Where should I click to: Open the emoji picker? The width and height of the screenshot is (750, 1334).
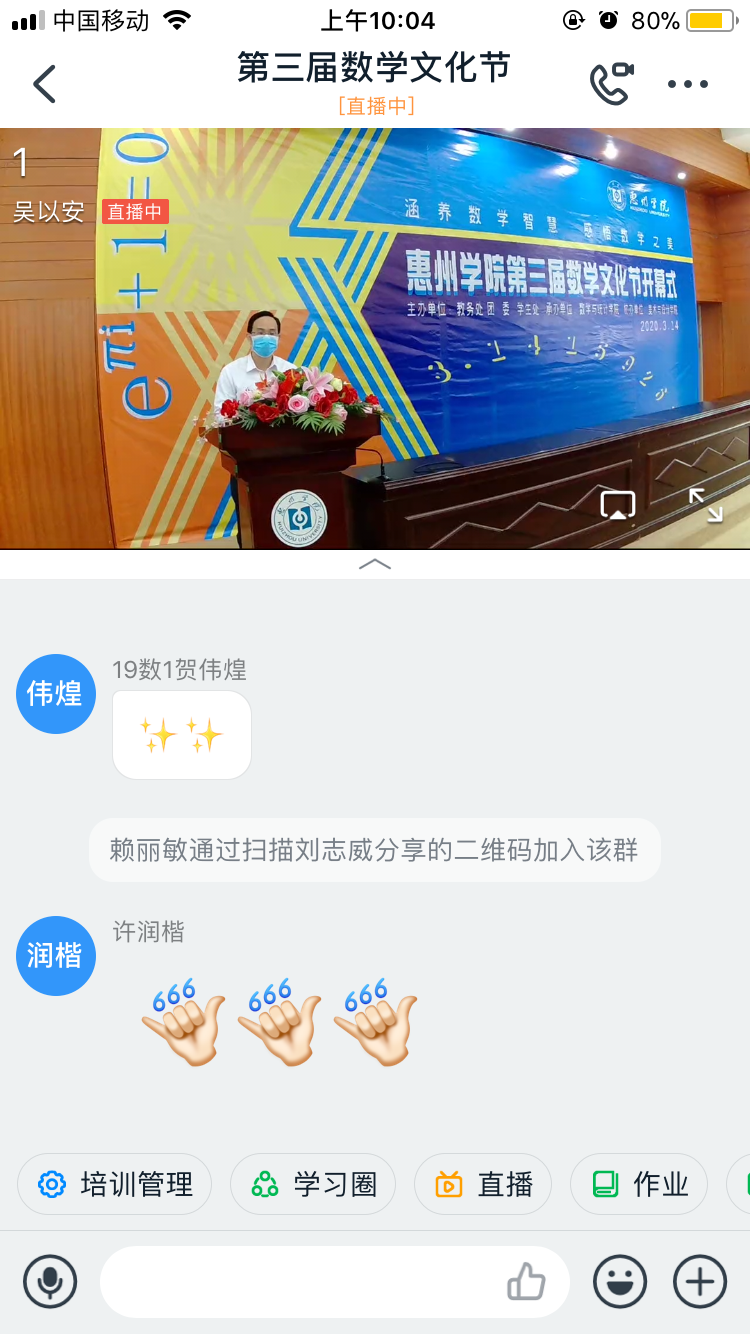[620, 1281]
